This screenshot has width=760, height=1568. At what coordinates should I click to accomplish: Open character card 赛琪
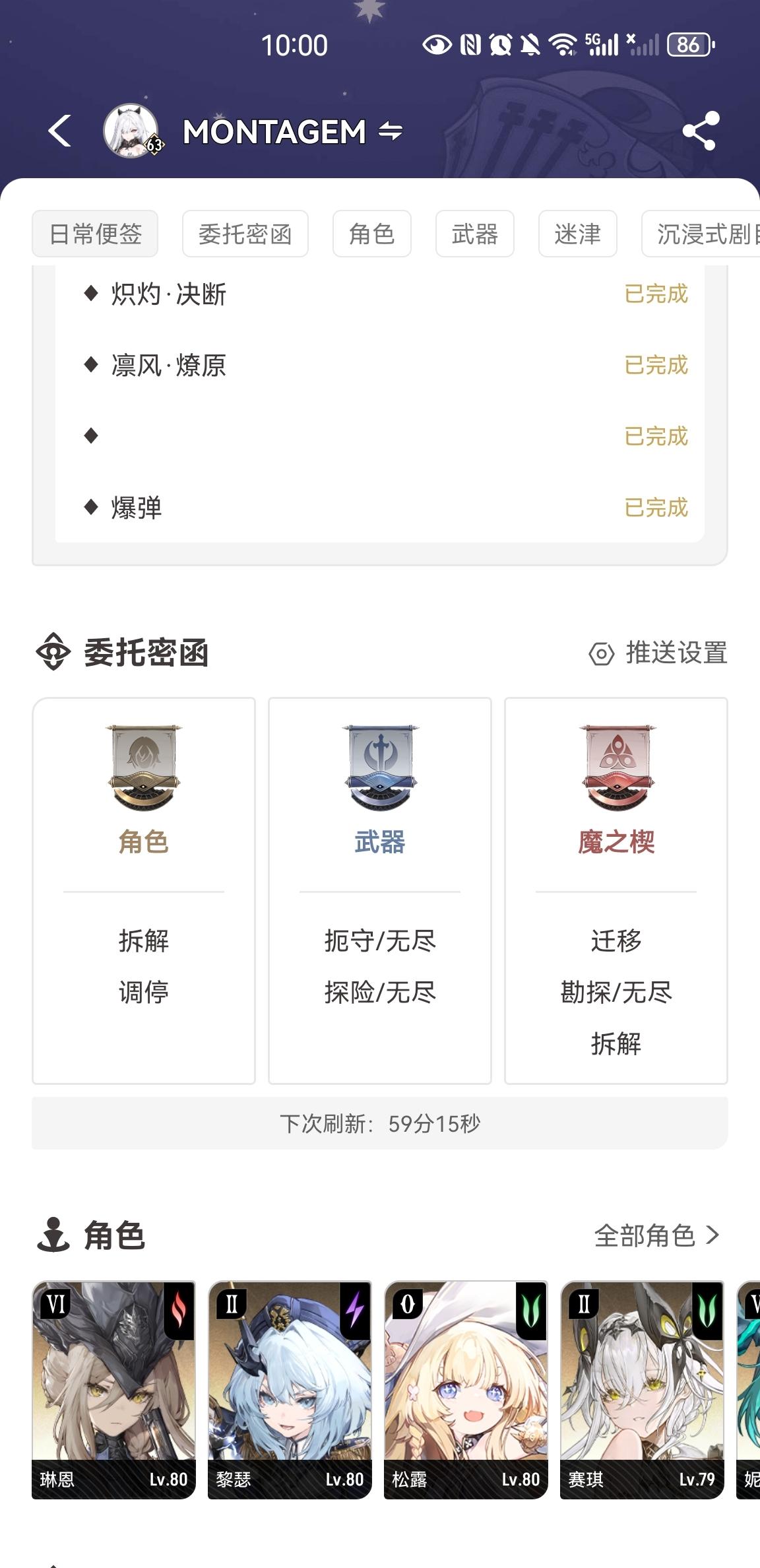click(x=642, y=1390)
